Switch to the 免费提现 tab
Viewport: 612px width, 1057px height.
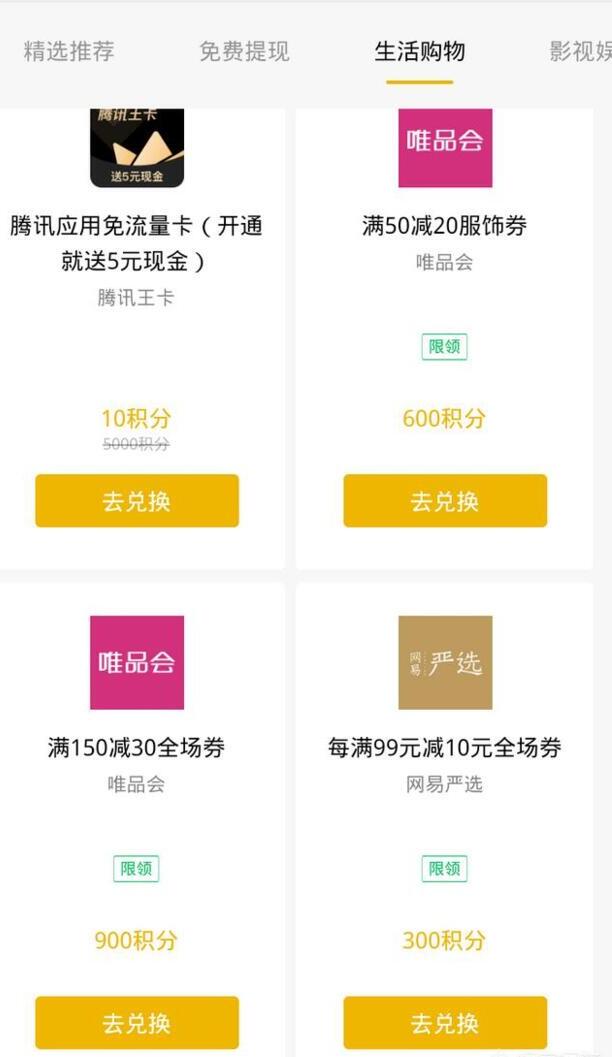pos(244,52)
